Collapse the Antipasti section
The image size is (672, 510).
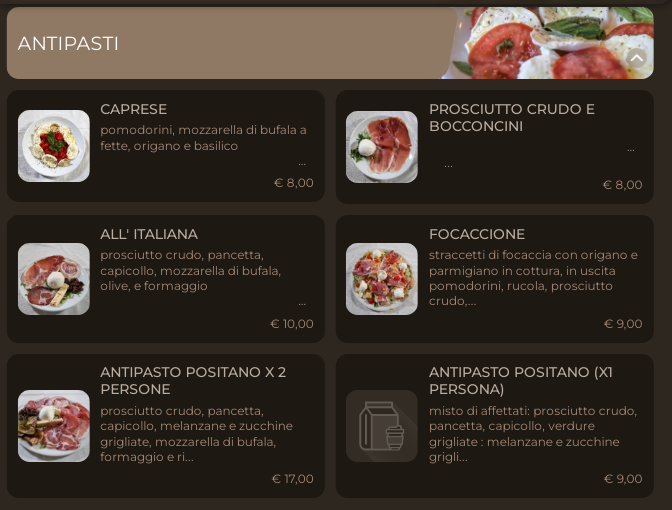click(x=636, y=58)
